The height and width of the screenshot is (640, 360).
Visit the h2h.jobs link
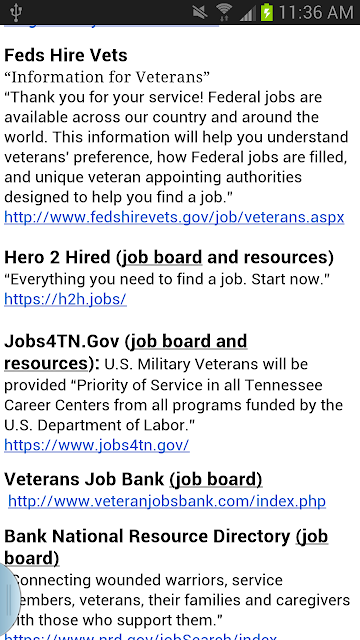point(65,300)
